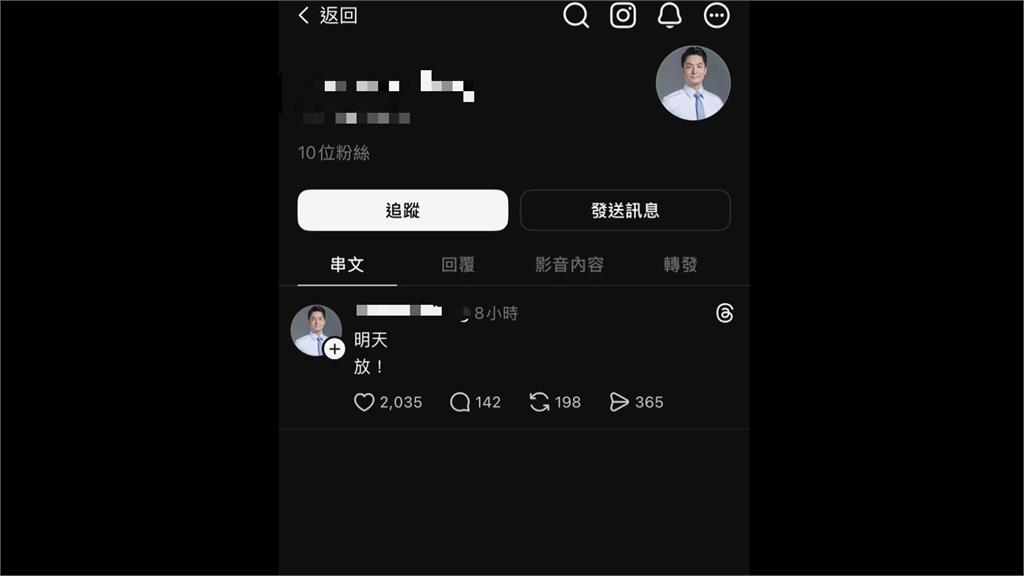Share the 明天 放！ post
The image size is (1024, 576).
click(619, 402)
